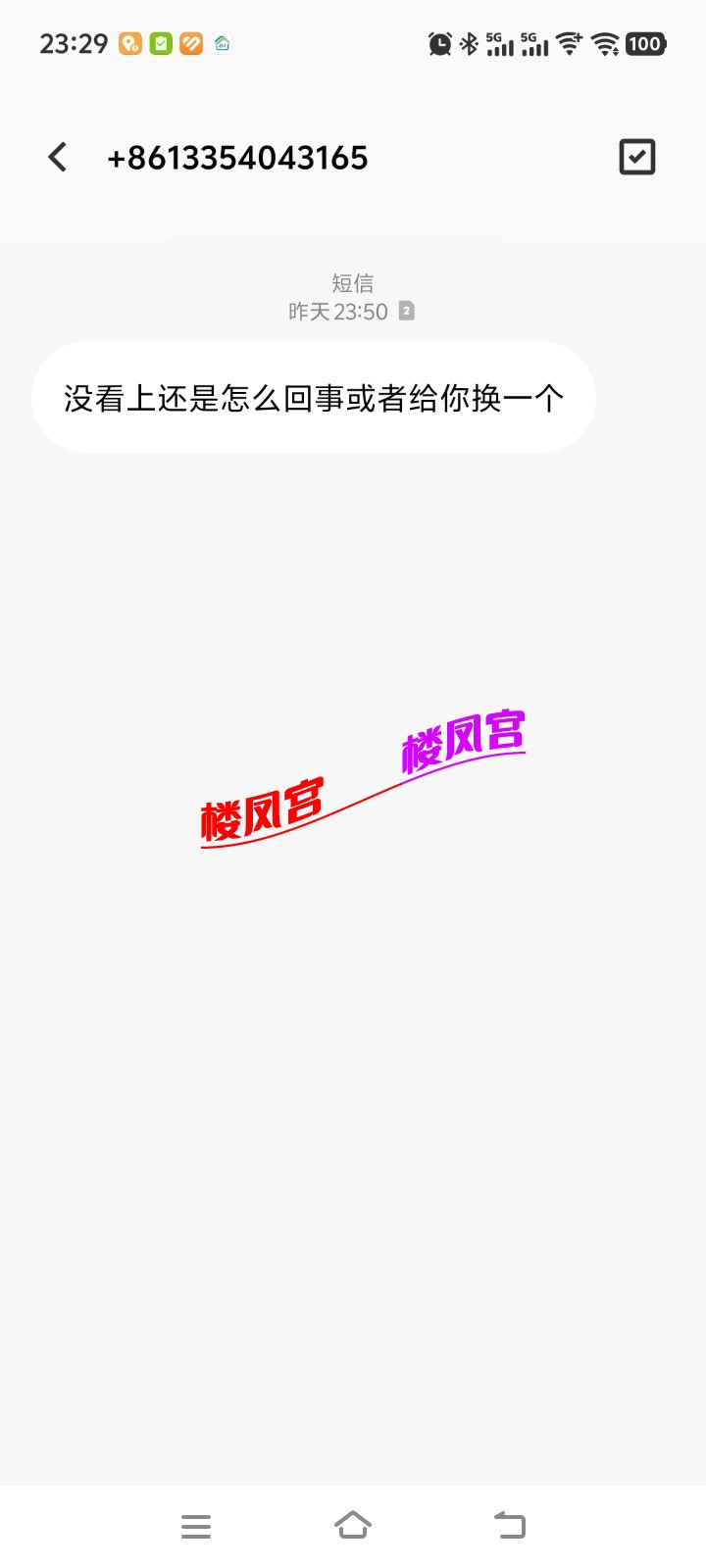Tap the SIM 2 badge beside the timestamp
The height and width of the screenshot is (1568, 706).
click(x=405, y=311)
